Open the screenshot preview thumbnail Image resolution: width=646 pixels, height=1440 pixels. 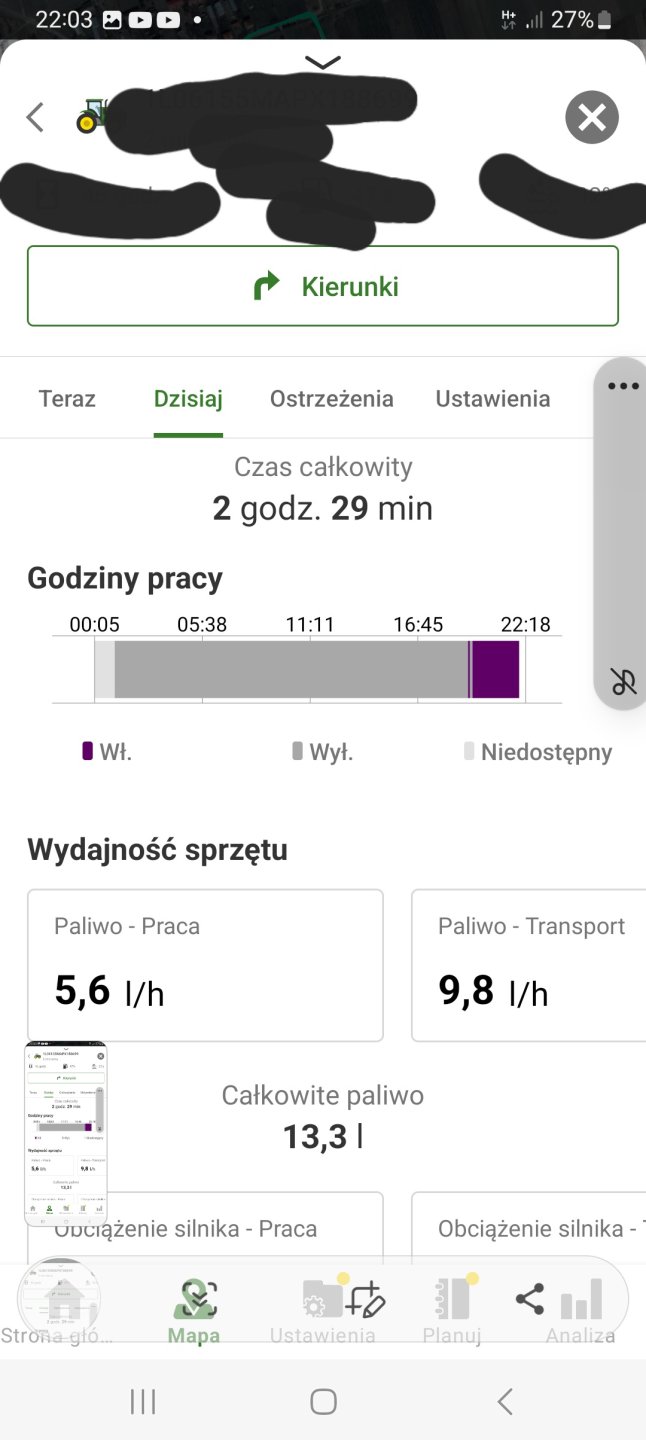(65, 1133)
